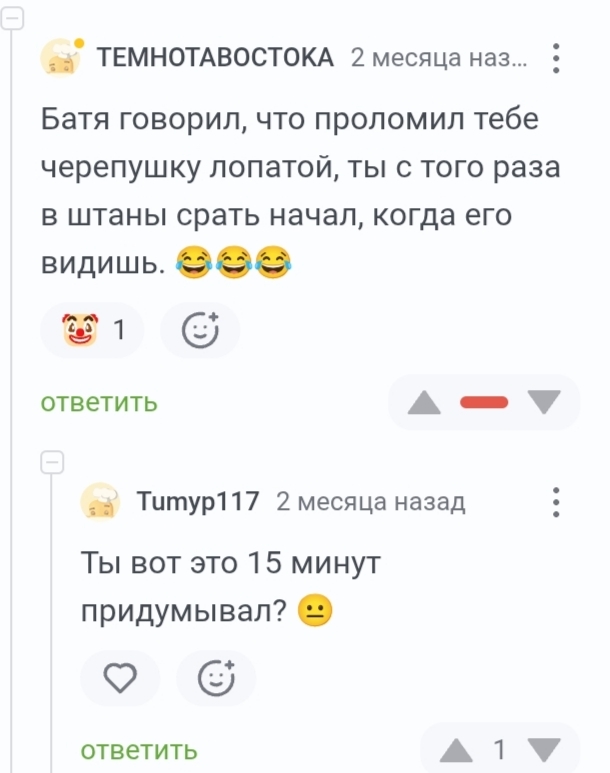Open overflow menu on Тumур117's comment
This screenshot has height=773, width=610.
pyautogui.click(x=556, y=502)
